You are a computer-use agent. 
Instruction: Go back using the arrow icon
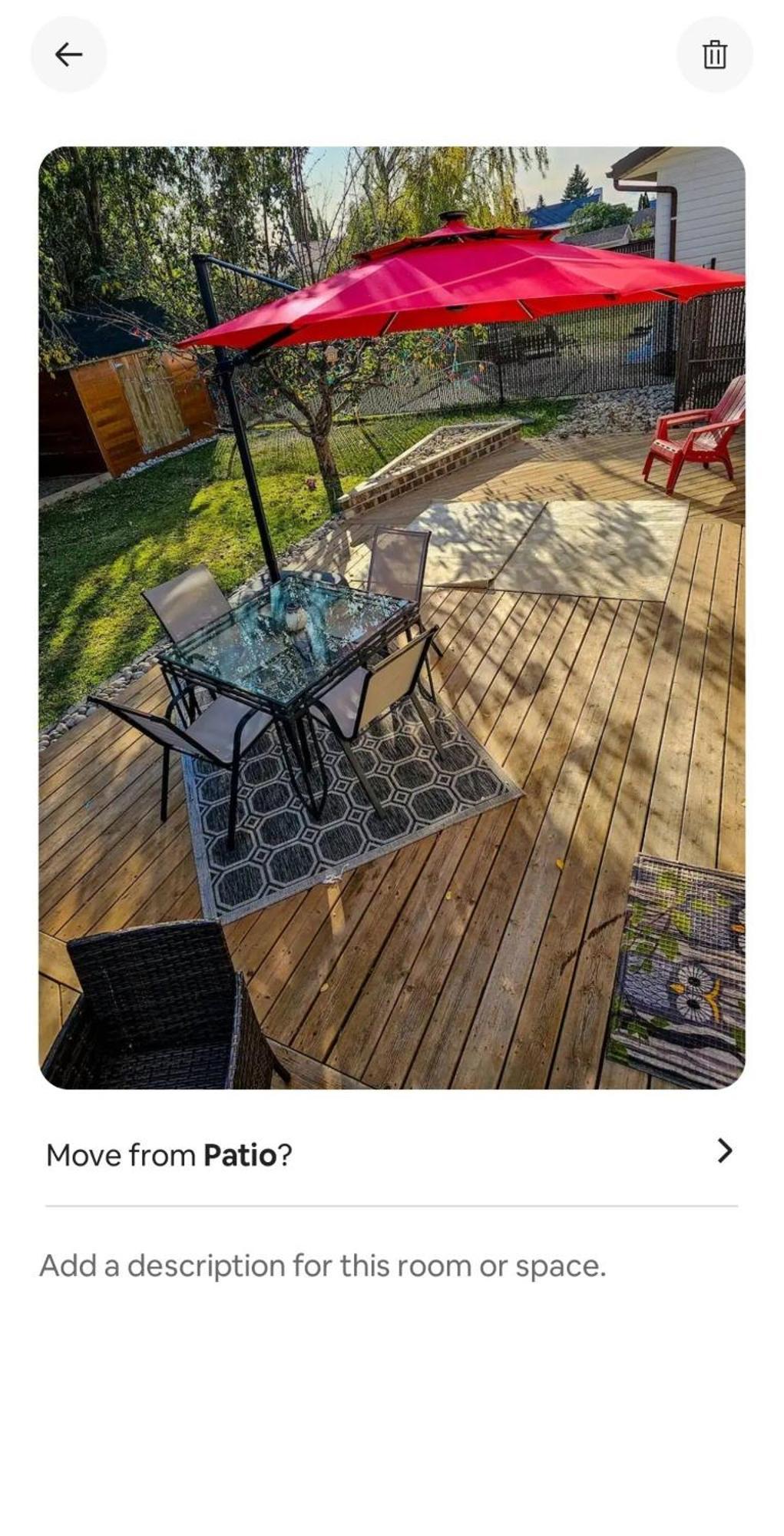(68, 55)
